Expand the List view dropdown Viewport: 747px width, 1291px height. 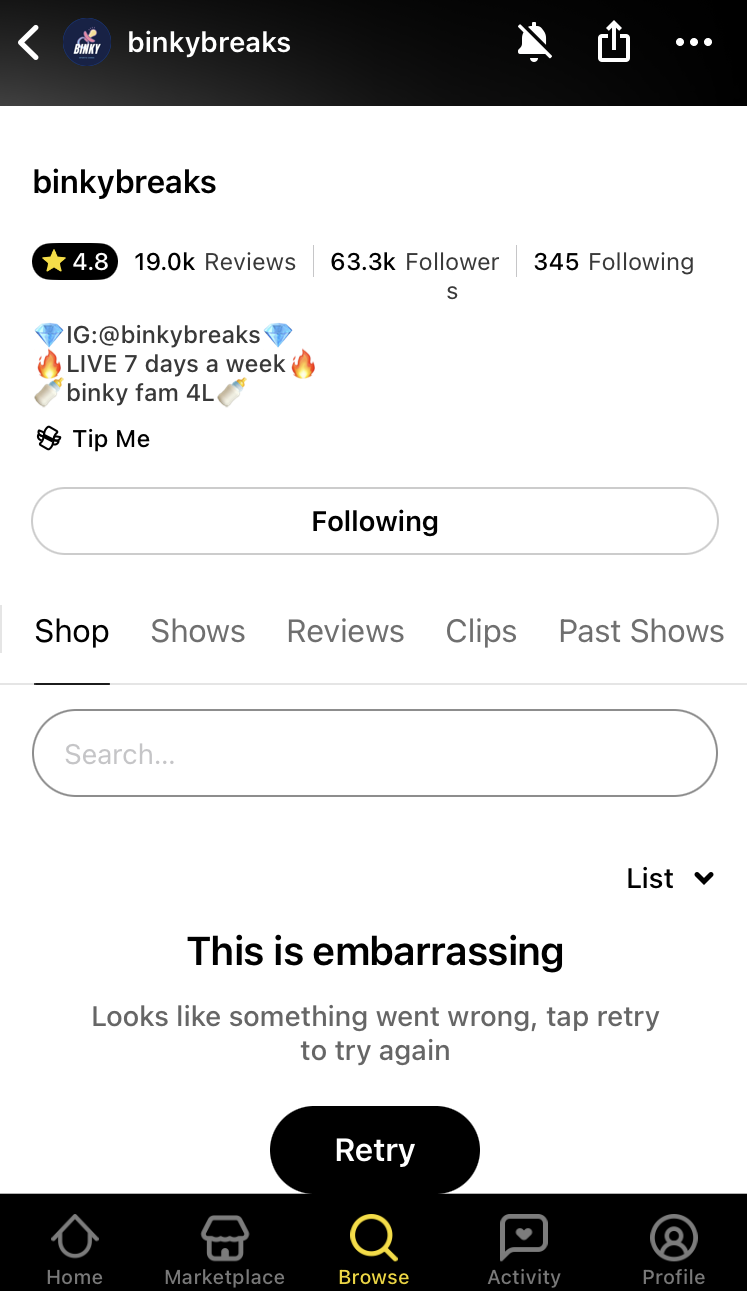point(670,878)
